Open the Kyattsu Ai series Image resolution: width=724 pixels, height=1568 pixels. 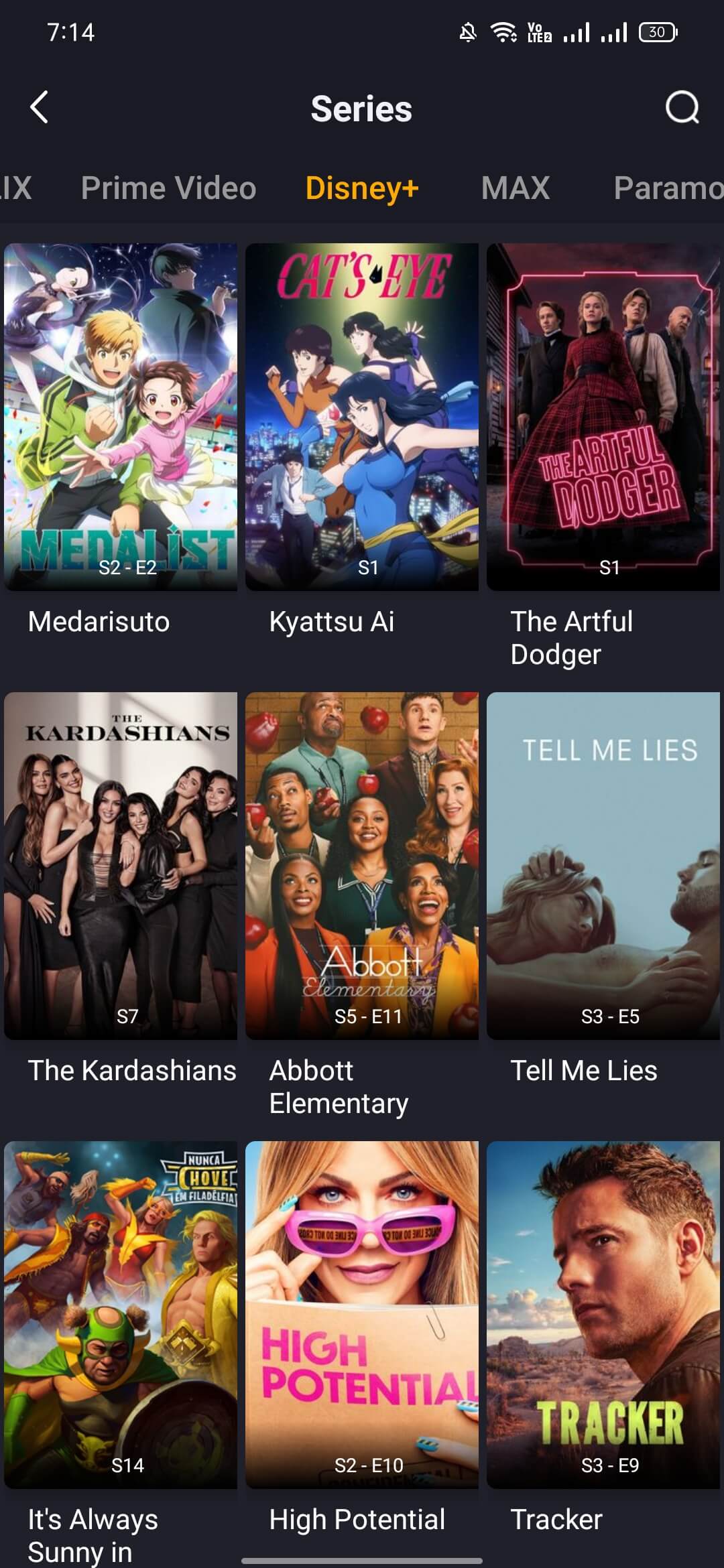click(362, 417)
